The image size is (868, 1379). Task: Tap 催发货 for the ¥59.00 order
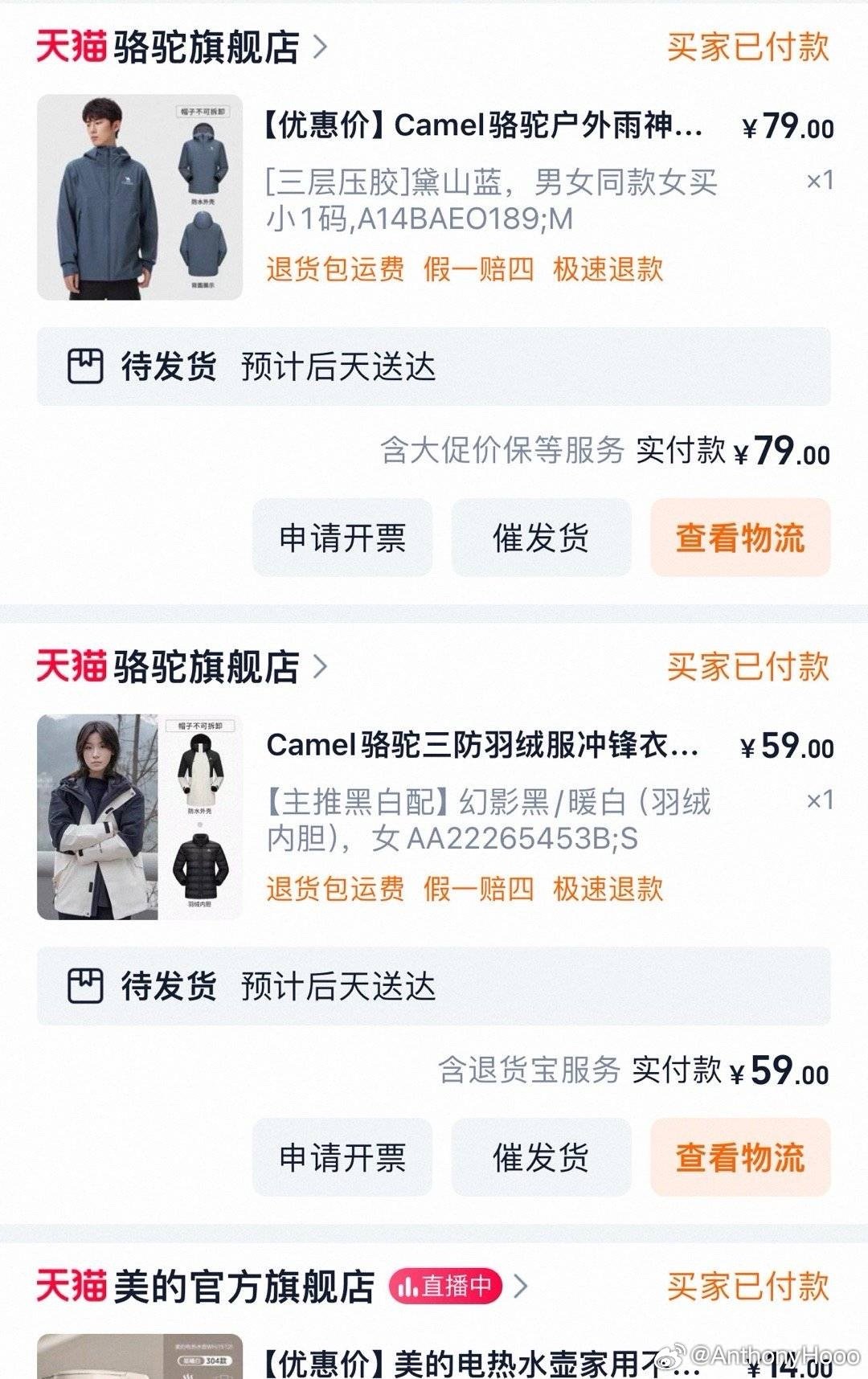541,1157
